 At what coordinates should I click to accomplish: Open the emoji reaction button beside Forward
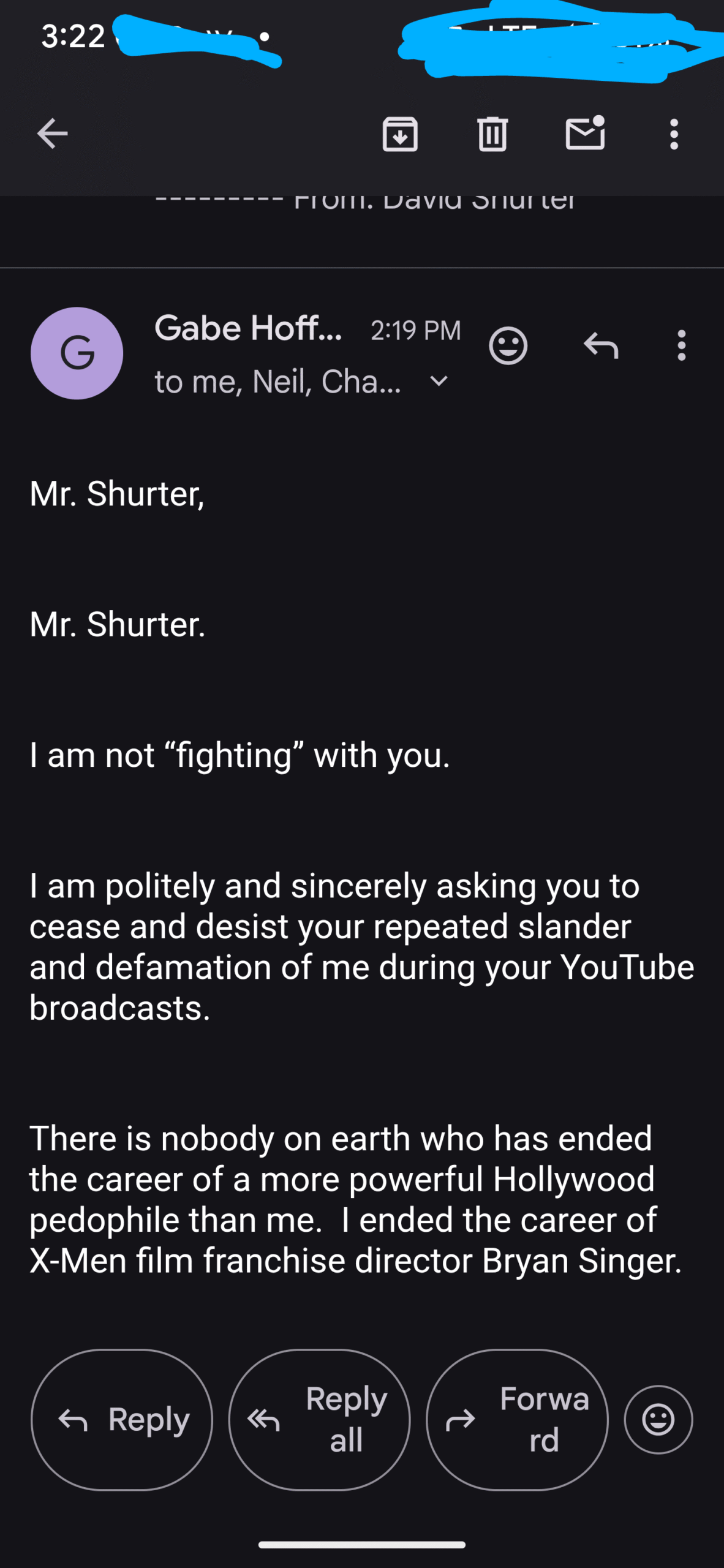tap(658, 1419)
